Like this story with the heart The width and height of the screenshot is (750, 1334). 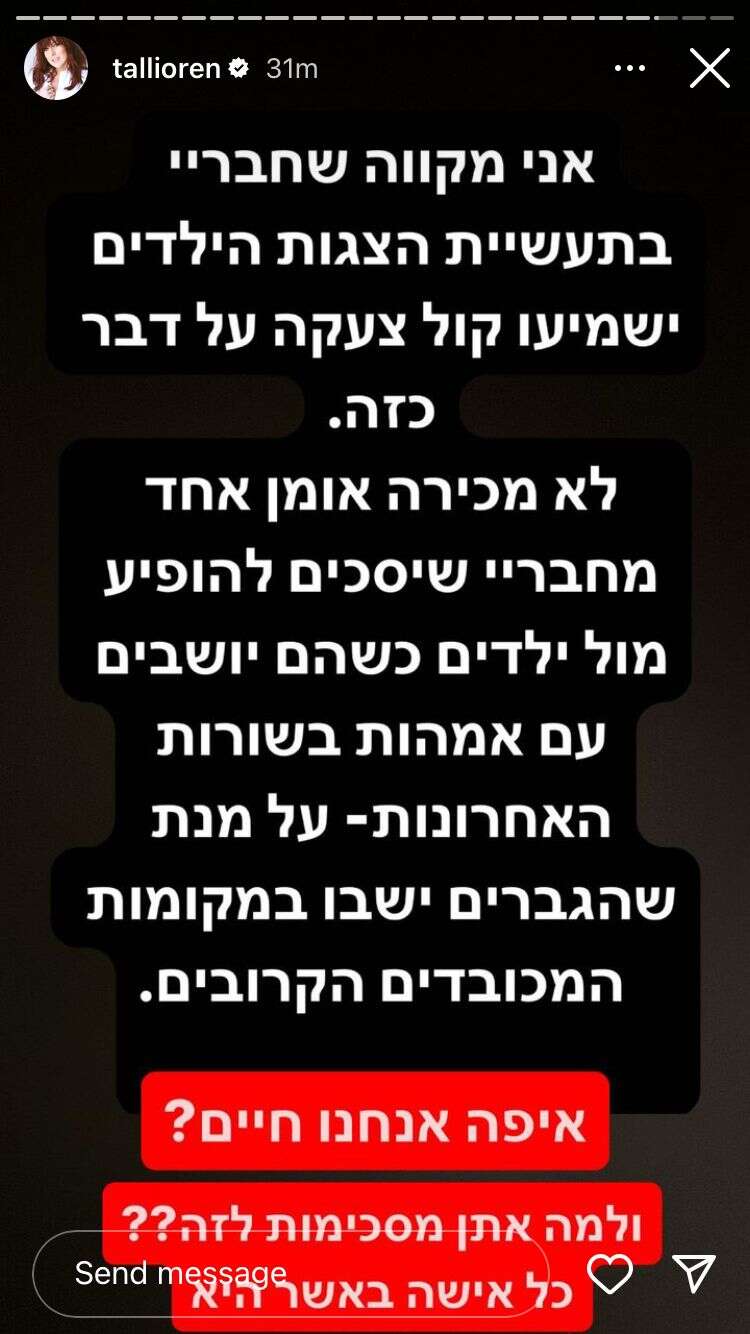point(610,1273)
